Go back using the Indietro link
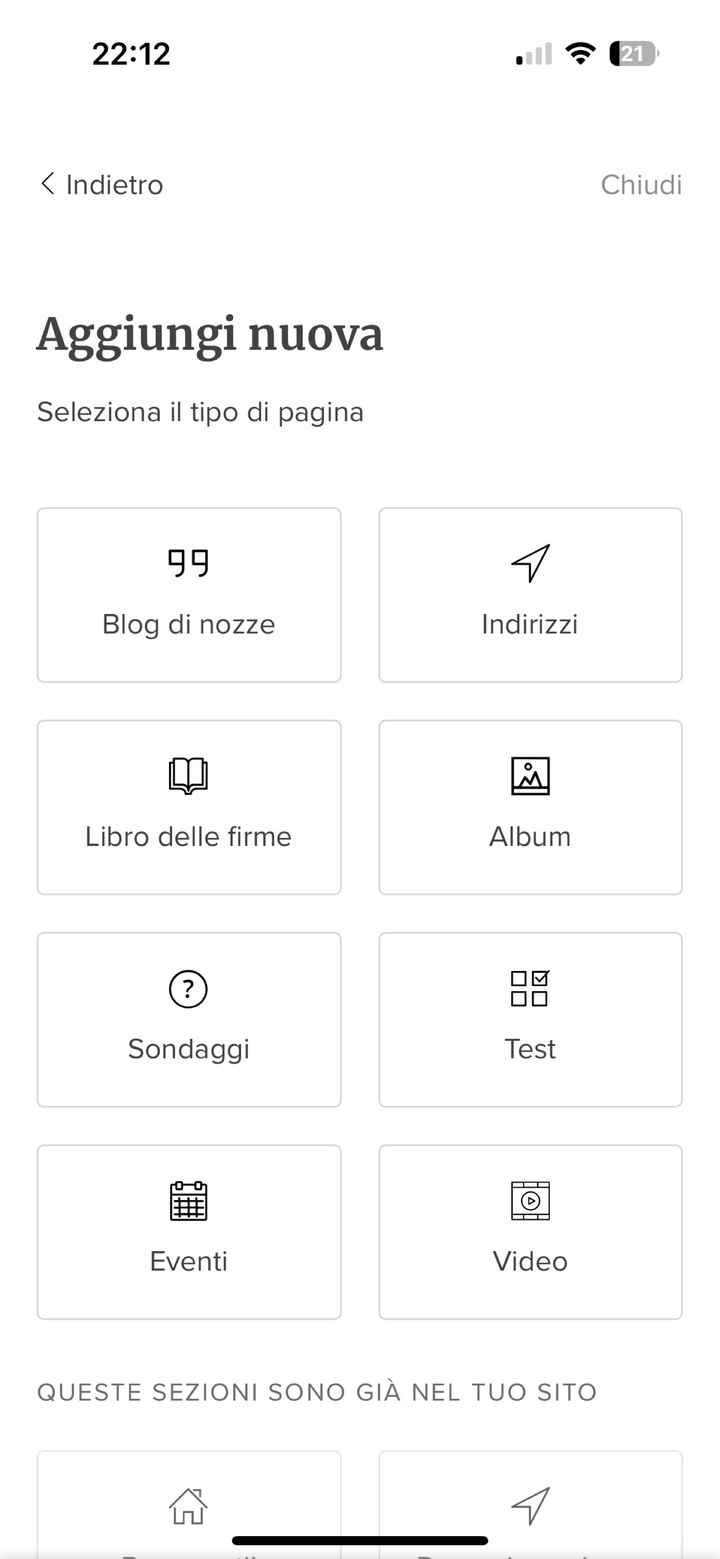This screenshot has width=720, height=1559. click(100, 184)
